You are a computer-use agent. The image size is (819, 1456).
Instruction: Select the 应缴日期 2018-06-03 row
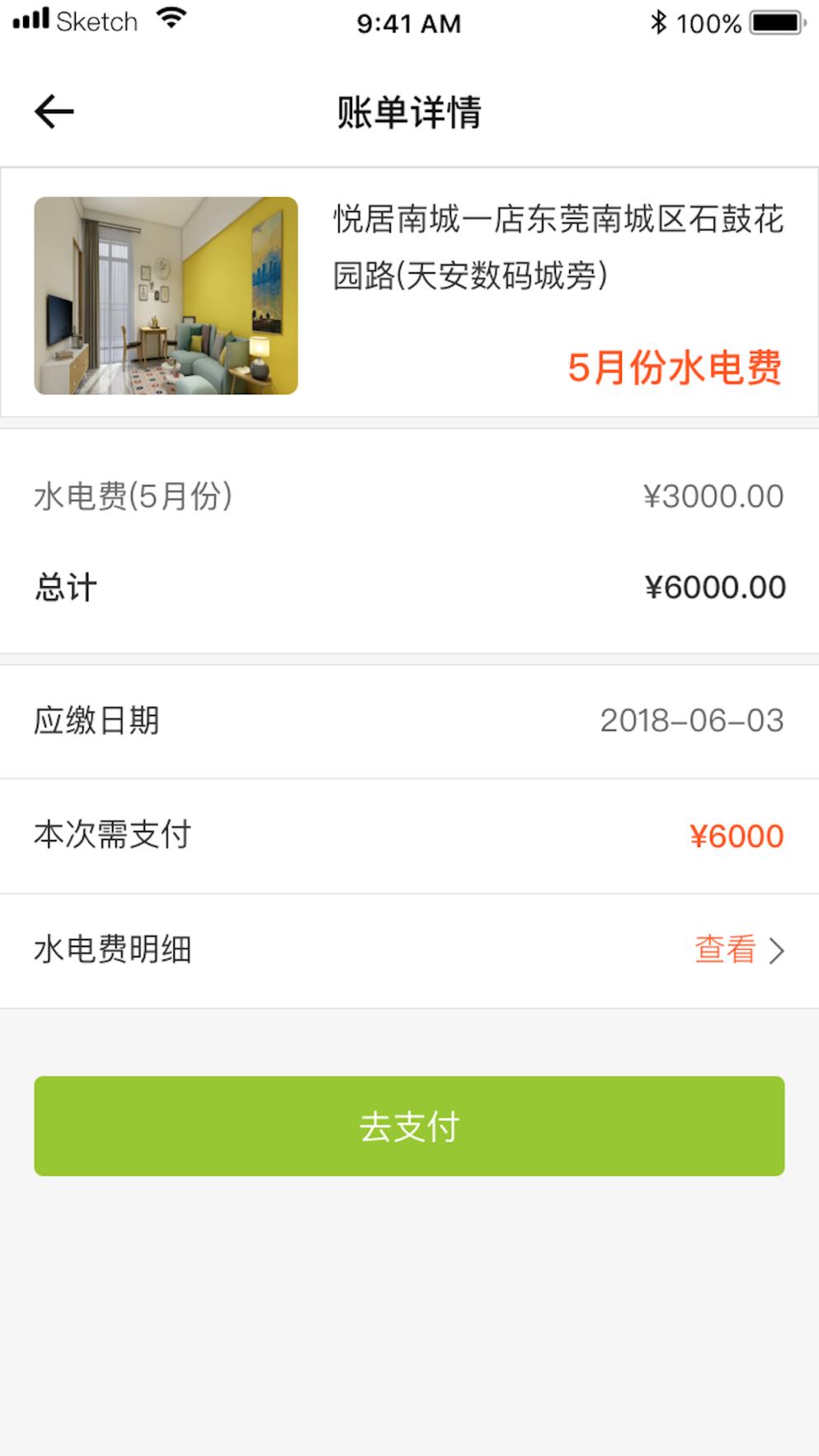pyautogui.click(x=409, y=720)
